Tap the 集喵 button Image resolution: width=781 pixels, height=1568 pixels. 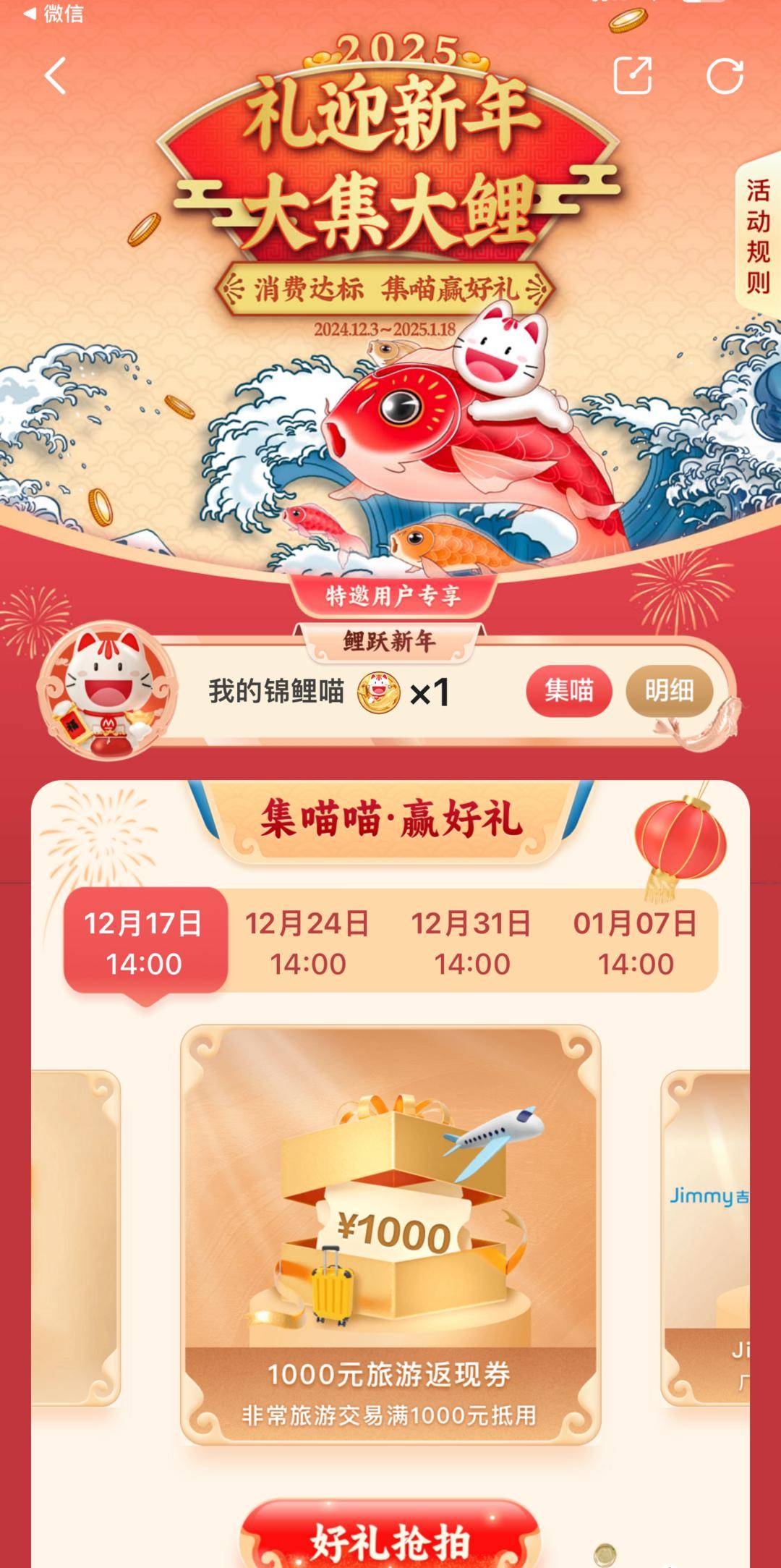coord(569,691)
